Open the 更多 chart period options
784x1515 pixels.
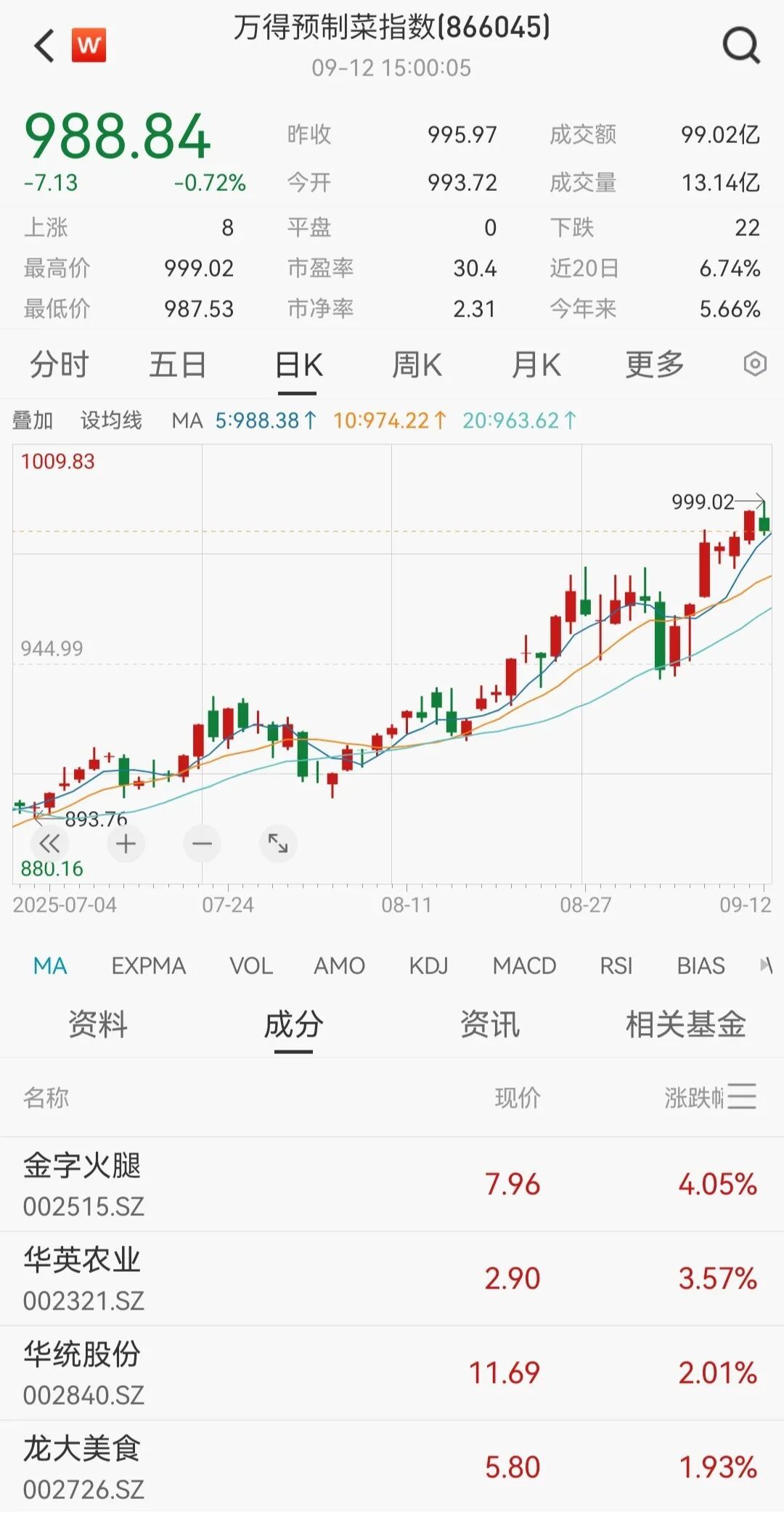655,364
